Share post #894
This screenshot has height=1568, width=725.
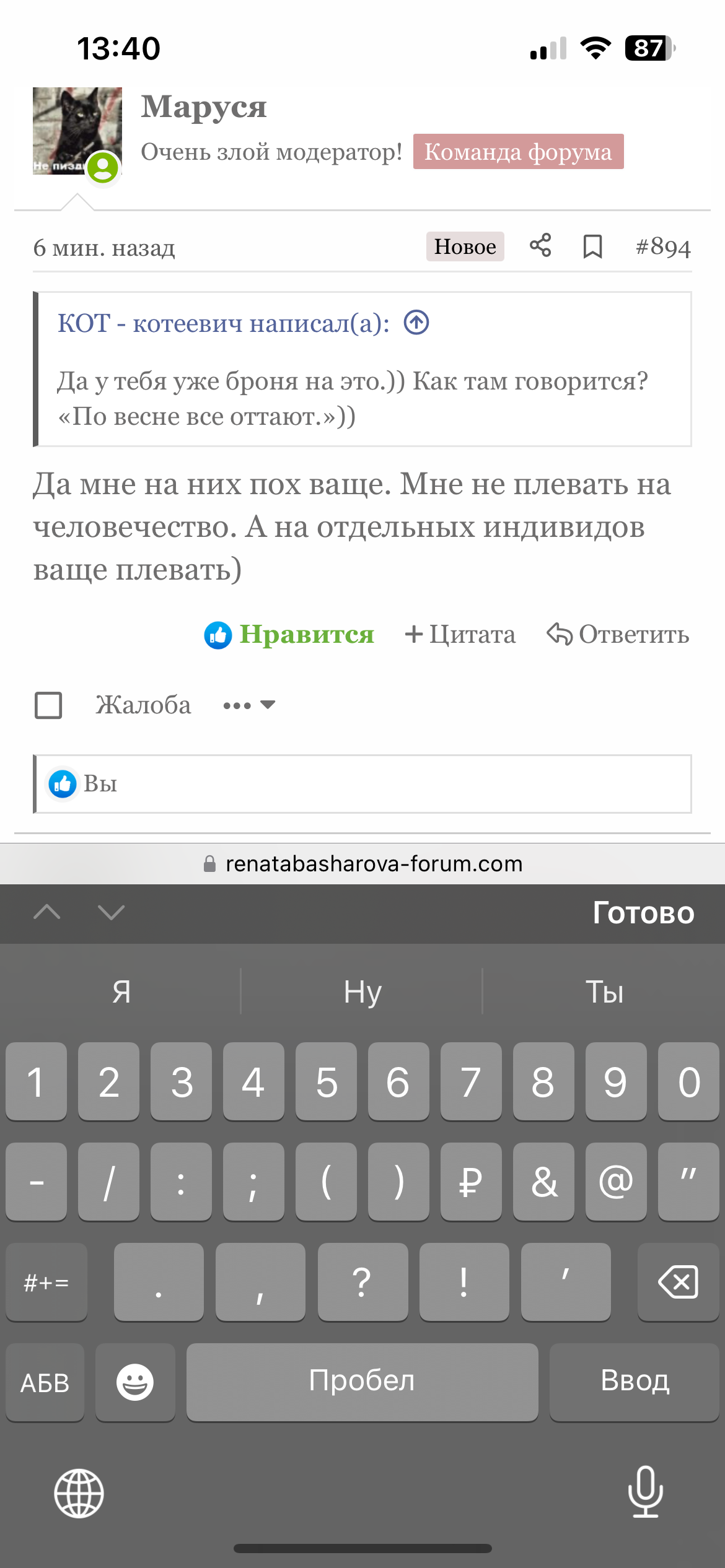(x=540, y=246)
